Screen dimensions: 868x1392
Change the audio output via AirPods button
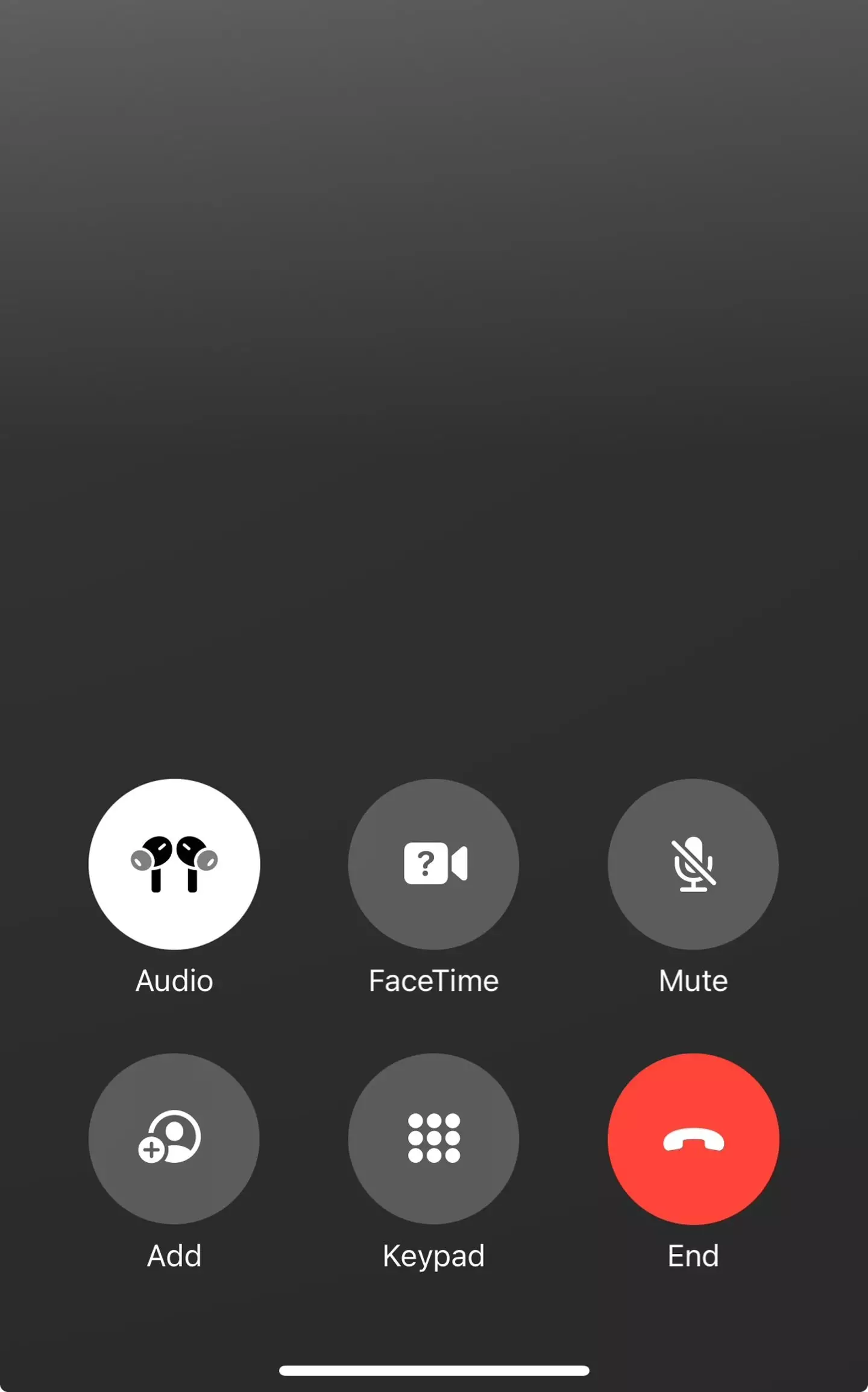(x=174, y=864)
